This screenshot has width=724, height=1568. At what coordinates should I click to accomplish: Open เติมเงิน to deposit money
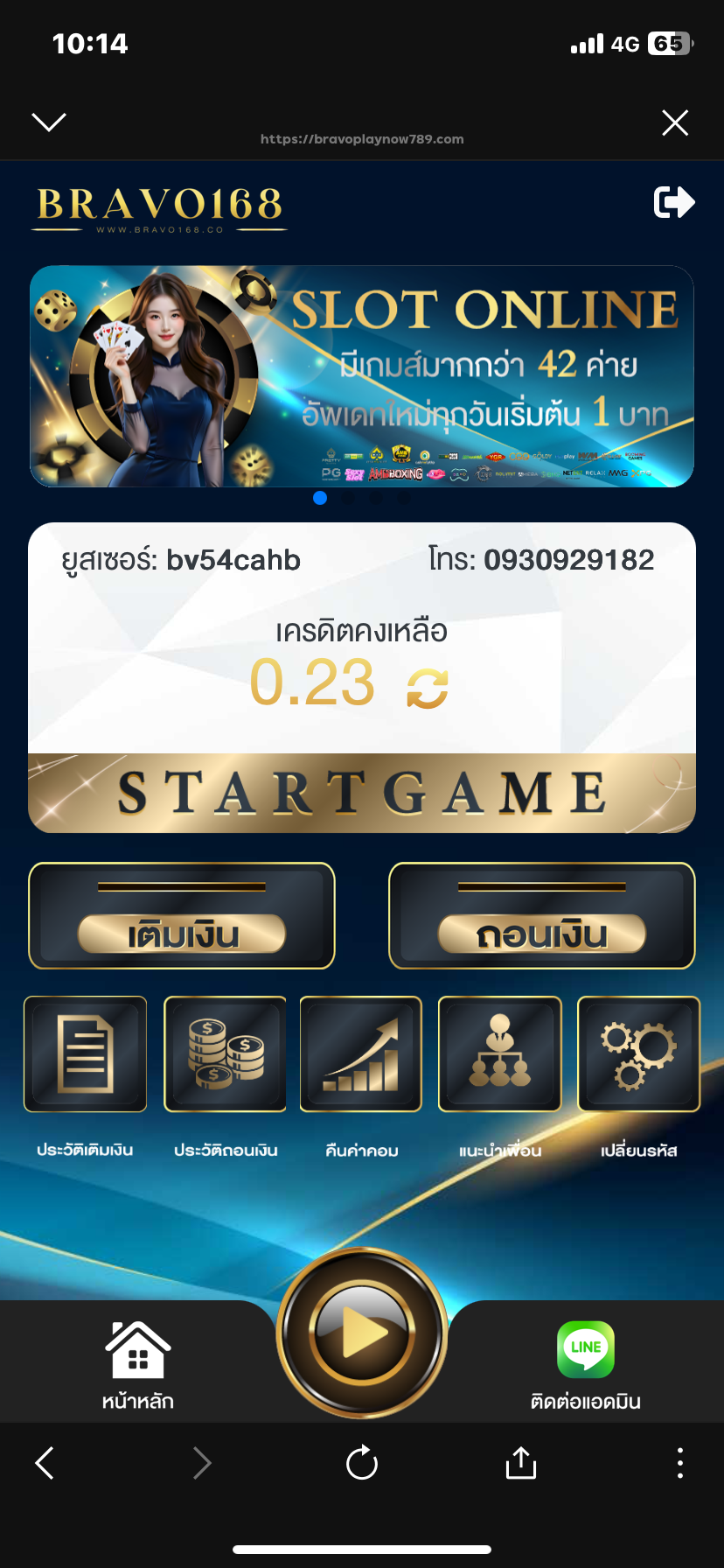[x=182, y=916]
